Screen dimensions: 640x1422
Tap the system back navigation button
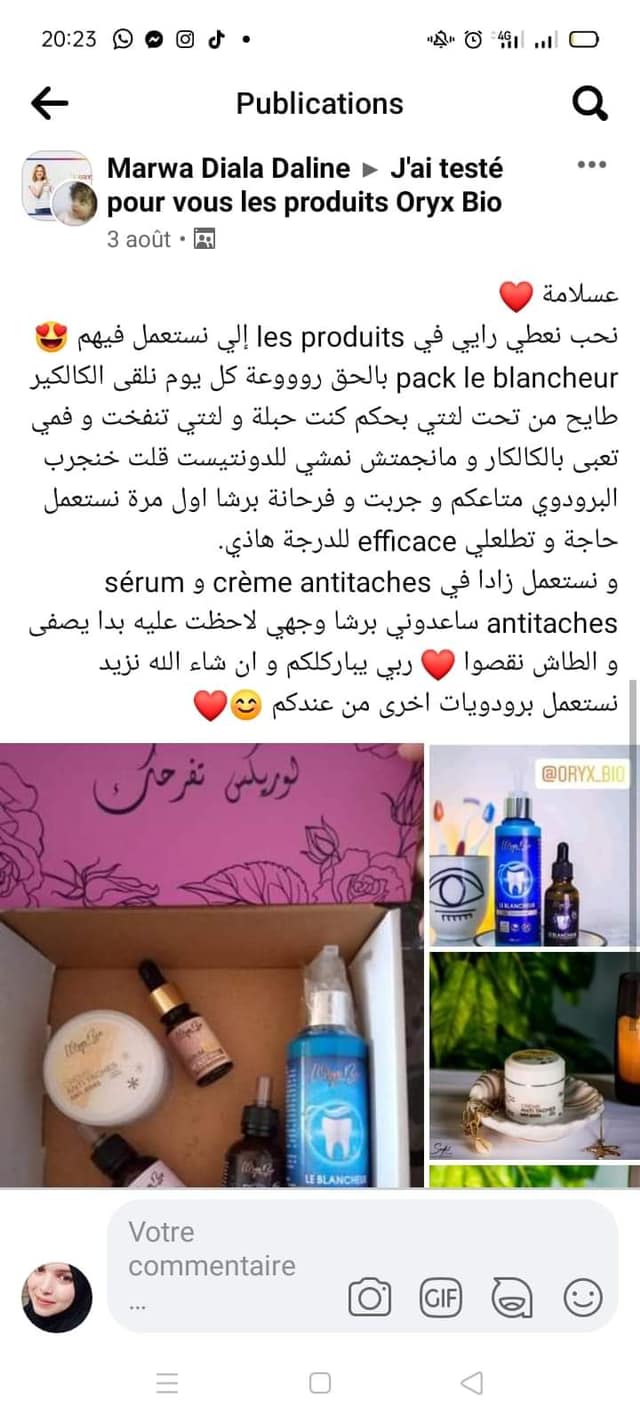point(472,1383)
